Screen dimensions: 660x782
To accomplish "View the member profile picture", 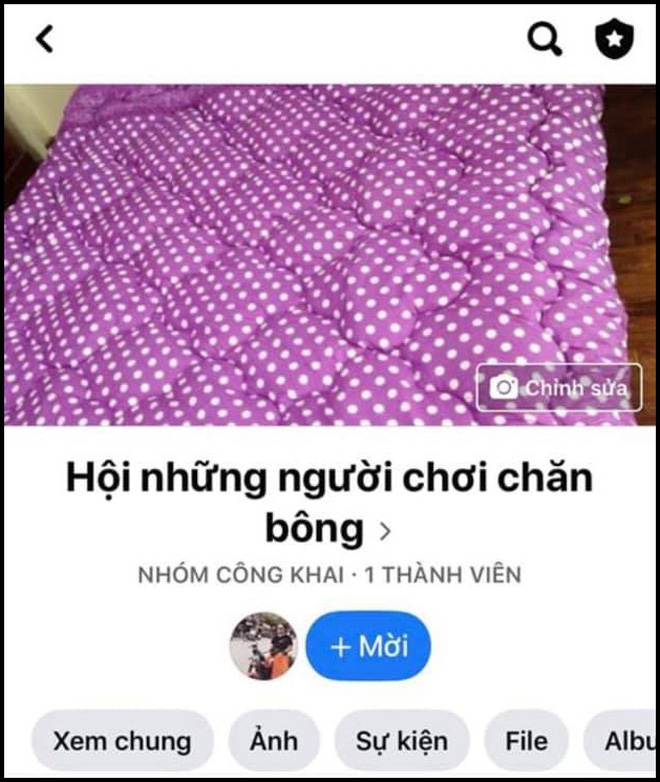I will 264,647.
